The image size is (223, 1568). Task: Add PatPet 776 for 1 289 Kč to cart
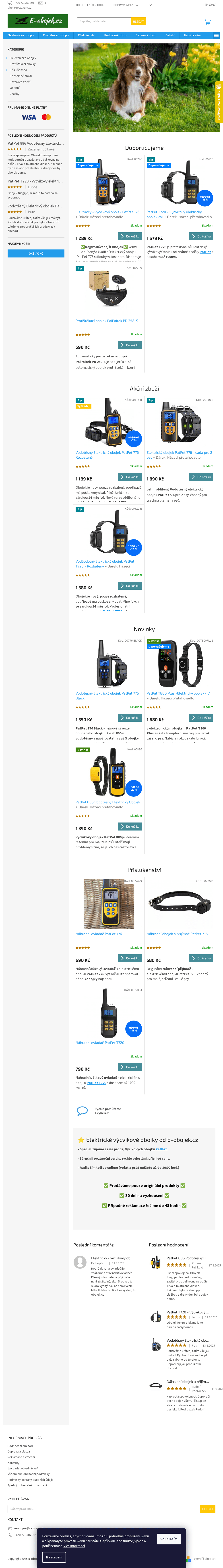tap(130, 236)
